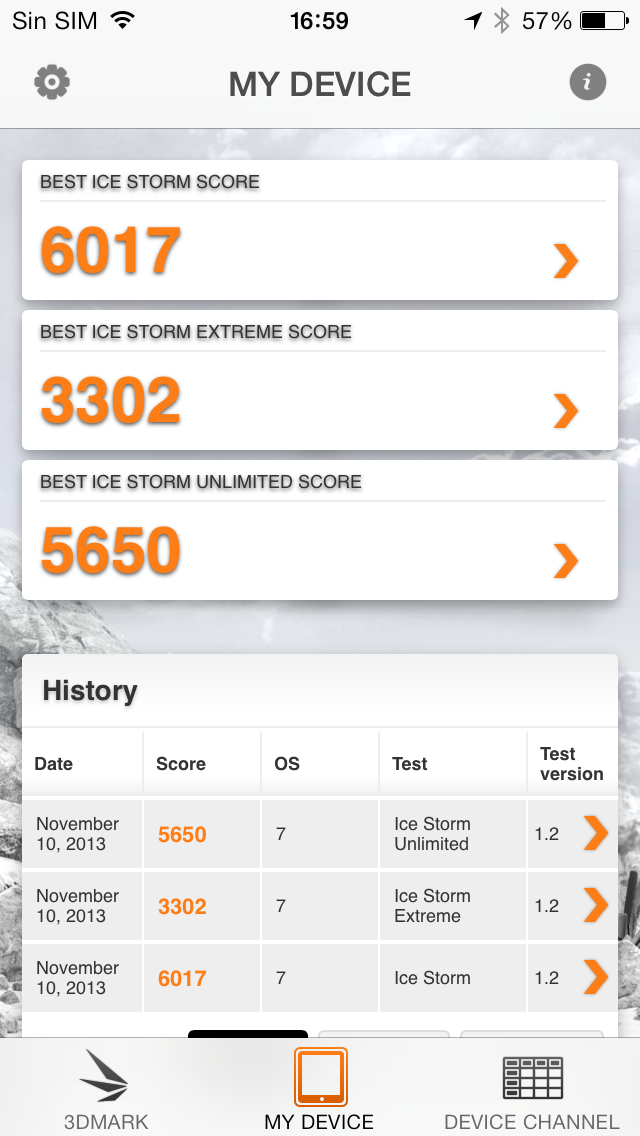Open the Best Ice Storm Score card

[320, 230]
